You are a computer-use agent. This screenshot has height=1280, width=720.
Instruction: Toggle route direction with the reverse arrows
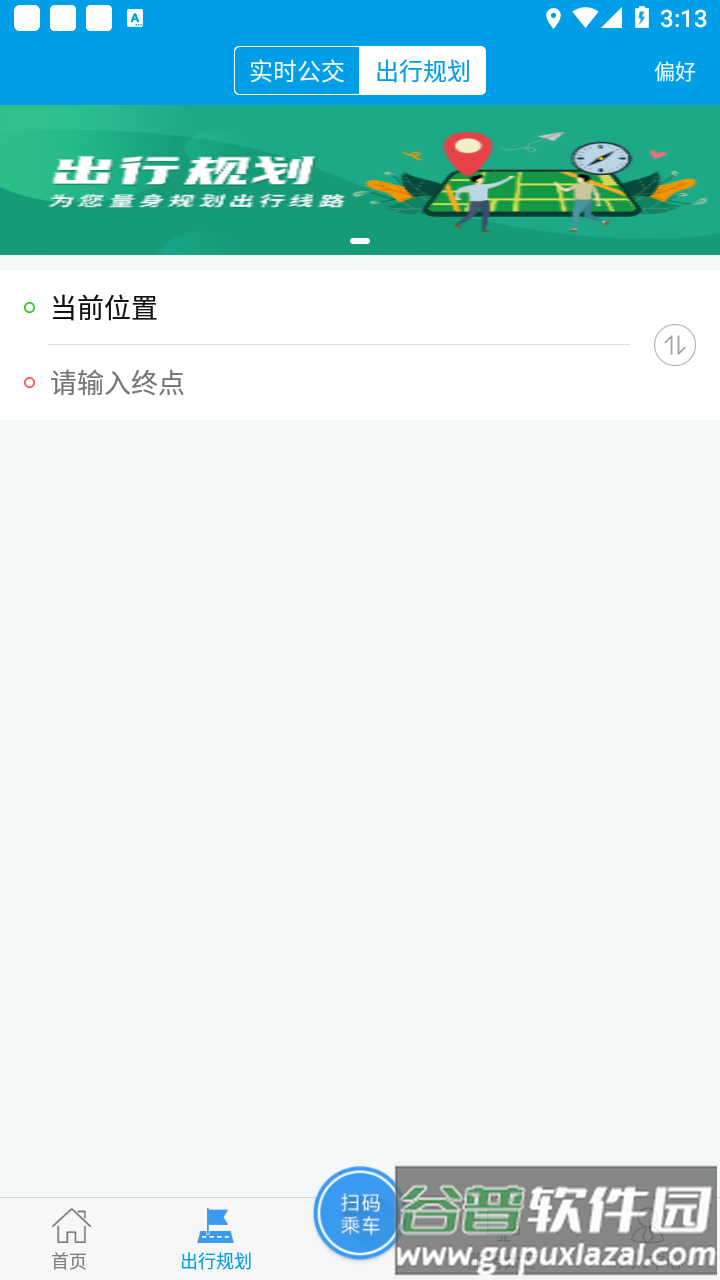click(x=674, y=344)
